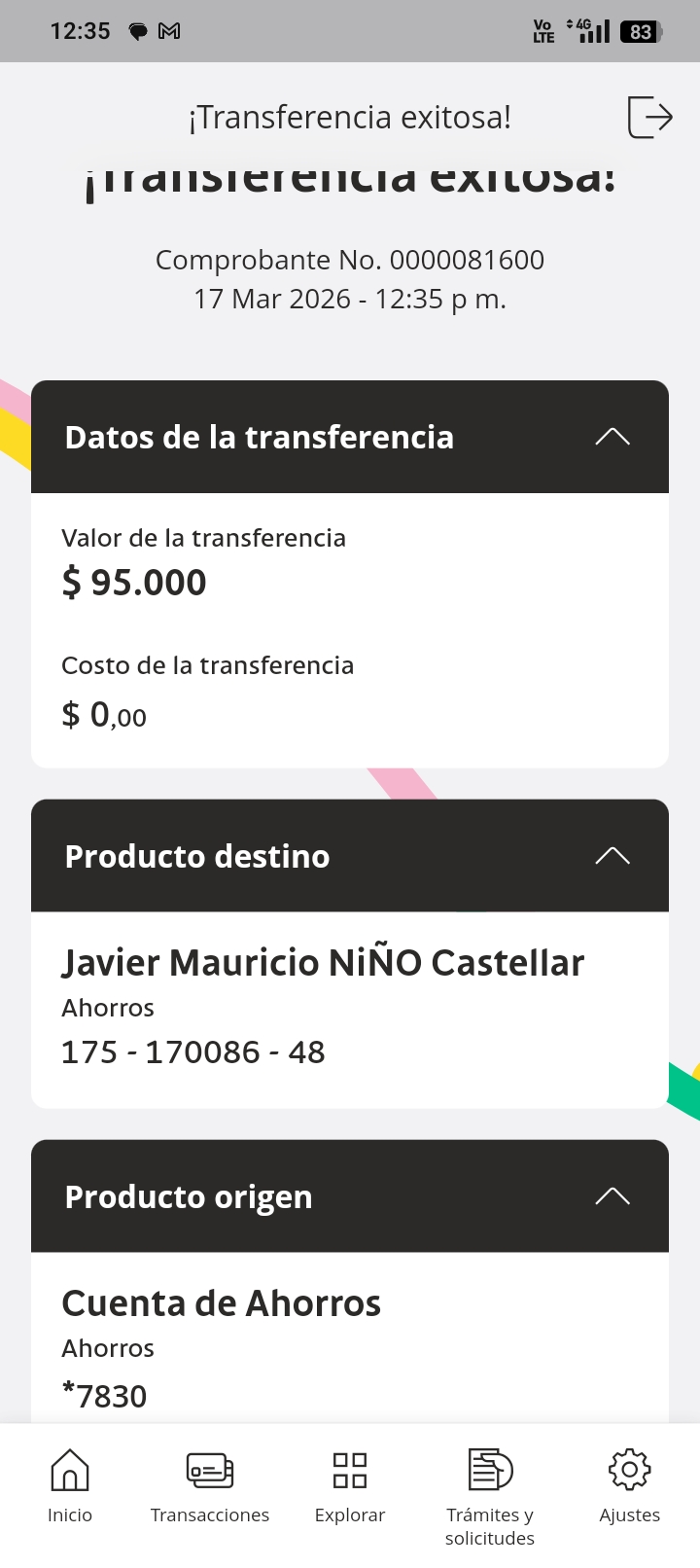Collapse the Producto origen section
The width and height of the screenshot is (700, 1568).
pyautogui.click(x=612, y=1196)
